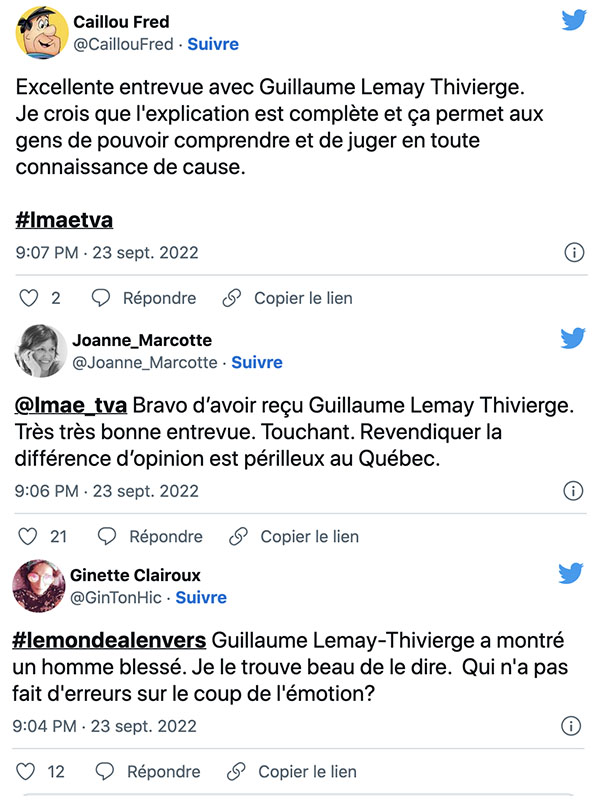Open the @lmae_tva mention
This screenshot has height=800, width=600.
(71, 405)
